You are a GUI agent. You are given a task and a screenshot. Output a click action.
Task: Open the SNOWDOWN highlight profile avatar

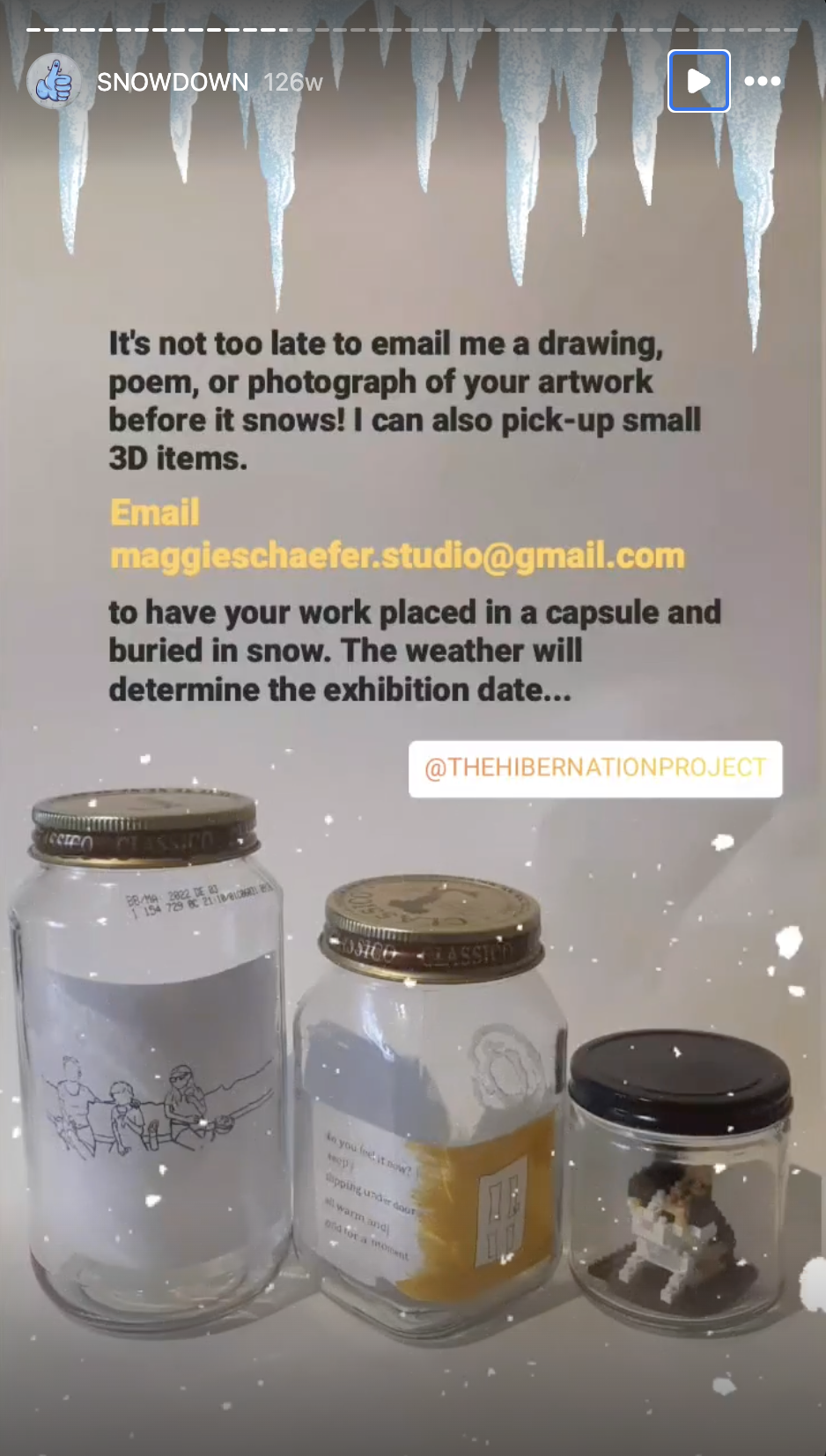pyautogui.click(x=54, y=82)
